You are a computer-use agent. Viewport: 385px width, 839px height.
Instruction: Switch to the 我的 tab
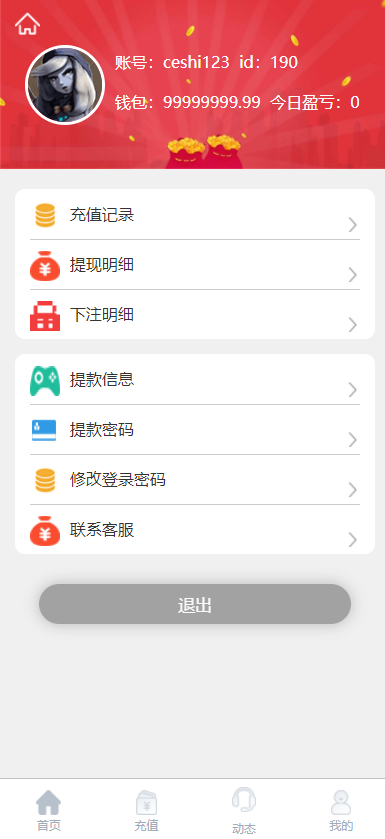341,811
